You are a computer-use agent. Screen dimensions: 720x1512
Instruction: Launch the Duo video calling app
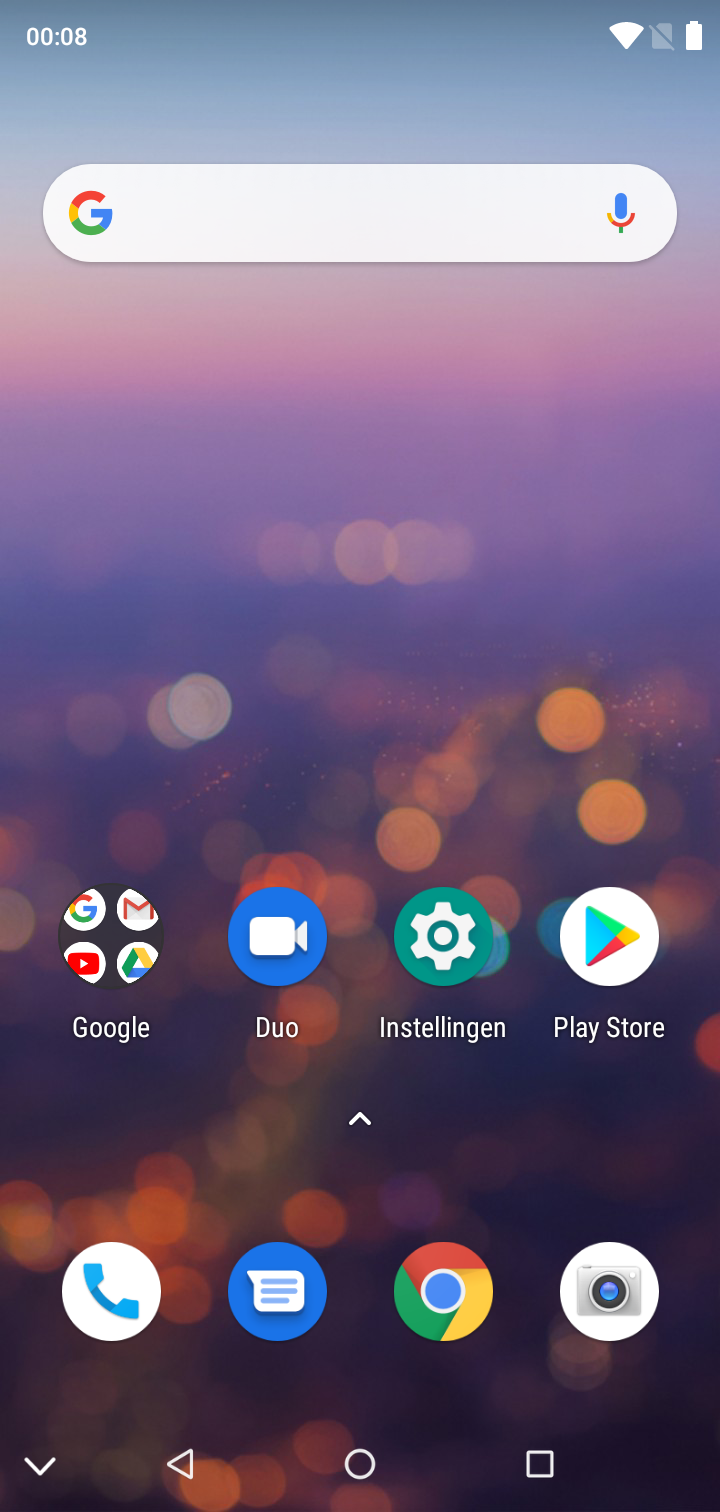277,937
